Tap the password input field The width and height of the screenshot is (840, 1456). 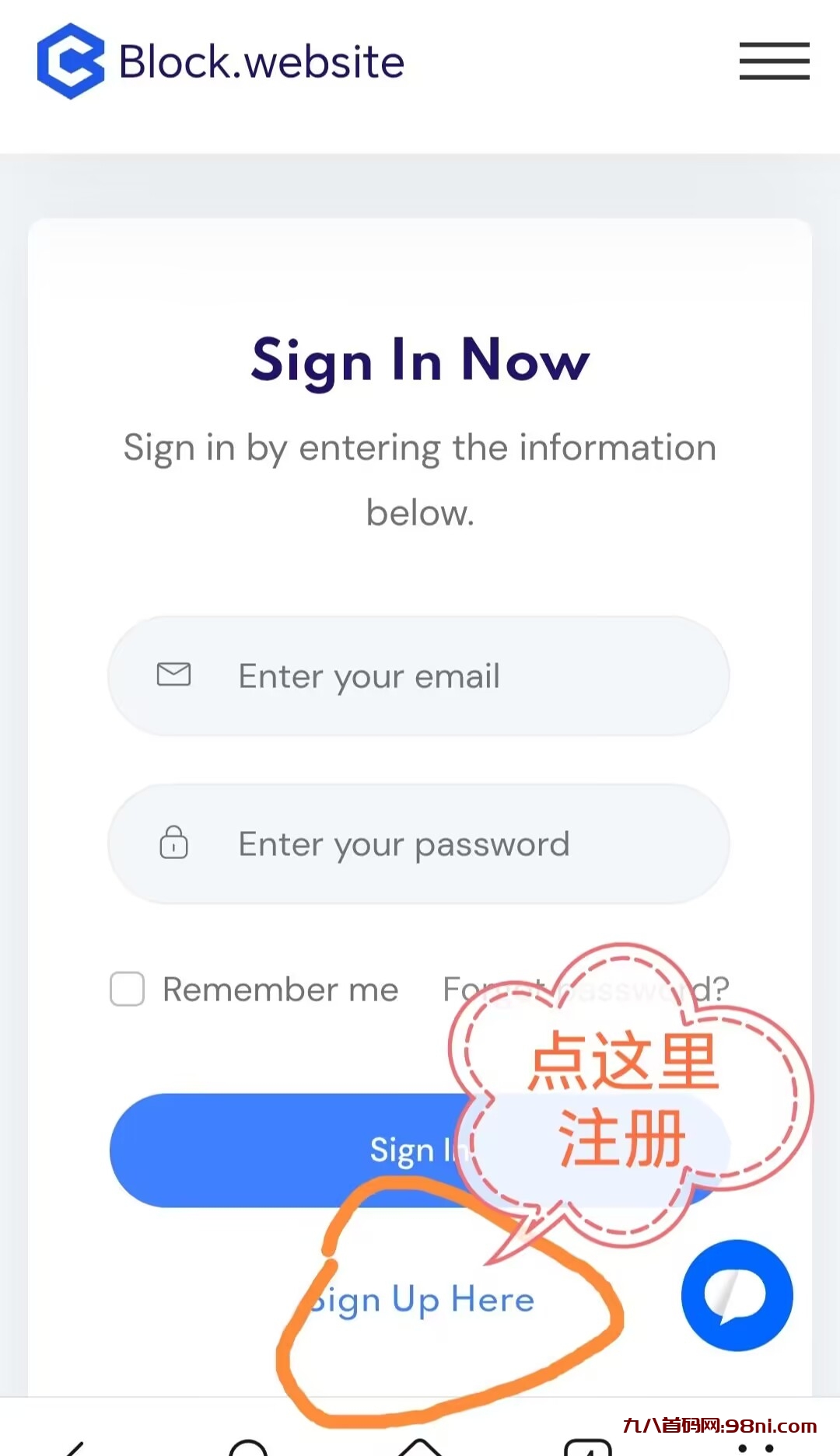pos(418,844)
